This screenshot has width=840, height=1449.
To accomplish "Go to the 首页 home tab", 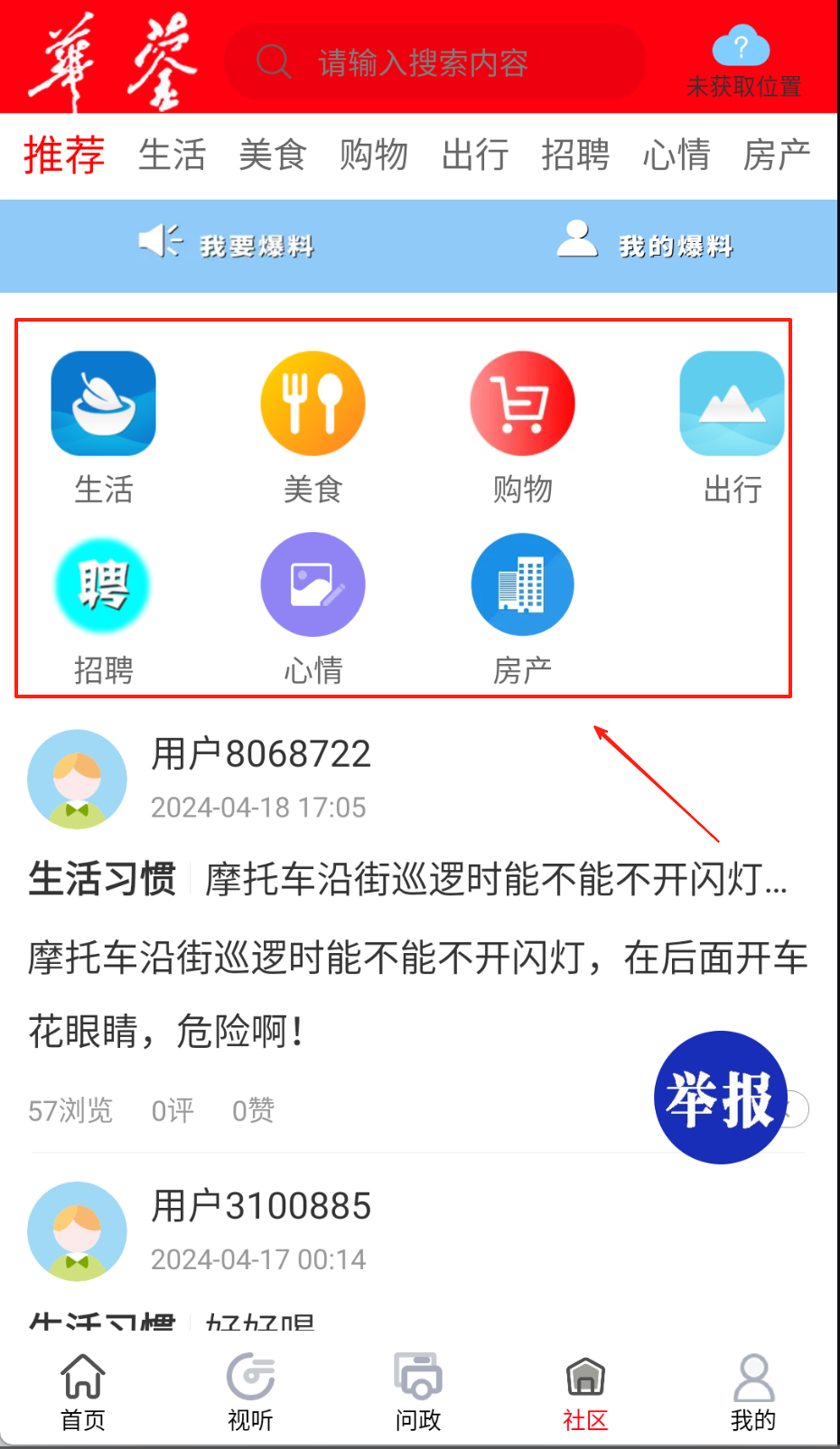I will point(83,1392).
